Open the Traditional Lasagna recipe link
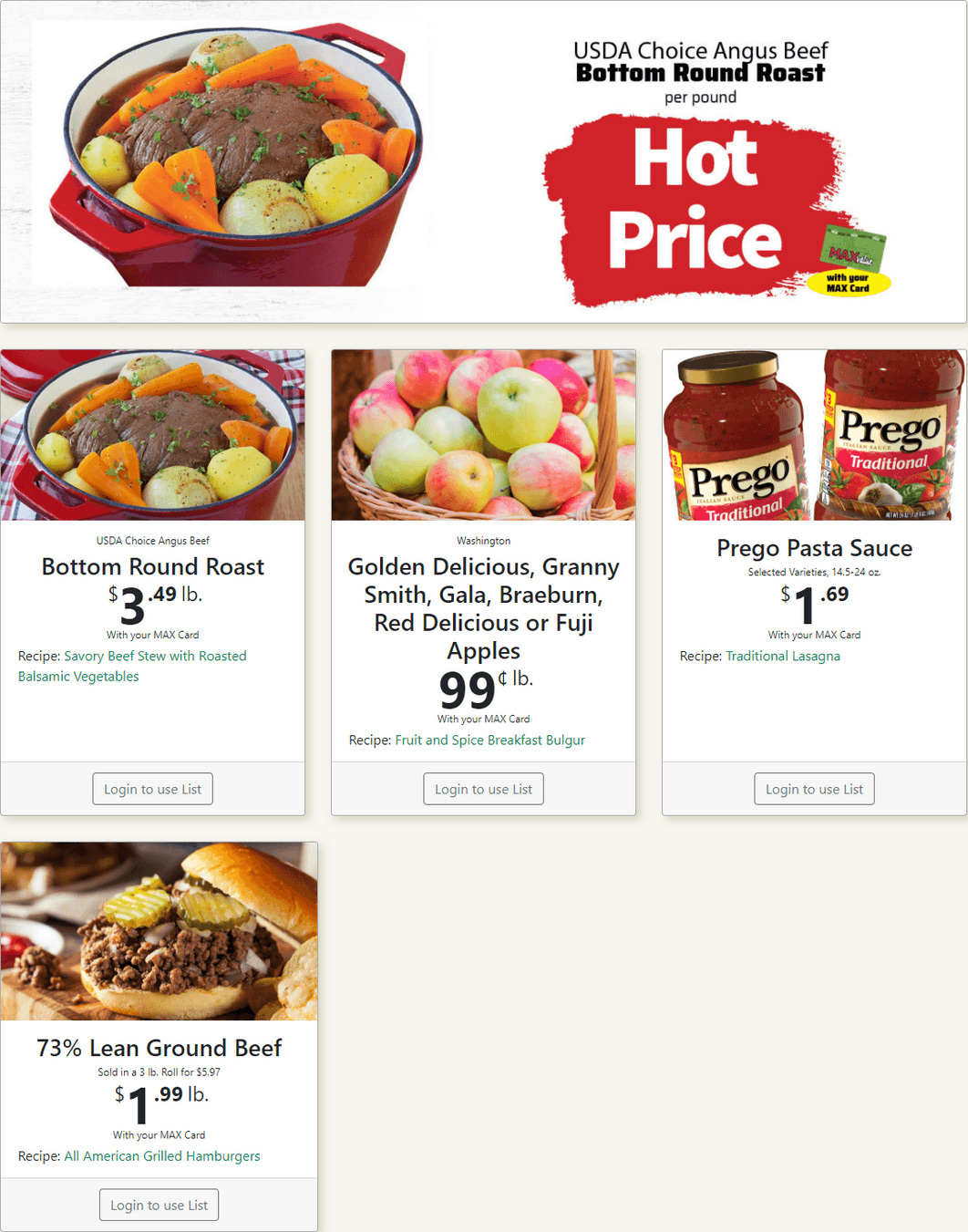 point(782,656)
